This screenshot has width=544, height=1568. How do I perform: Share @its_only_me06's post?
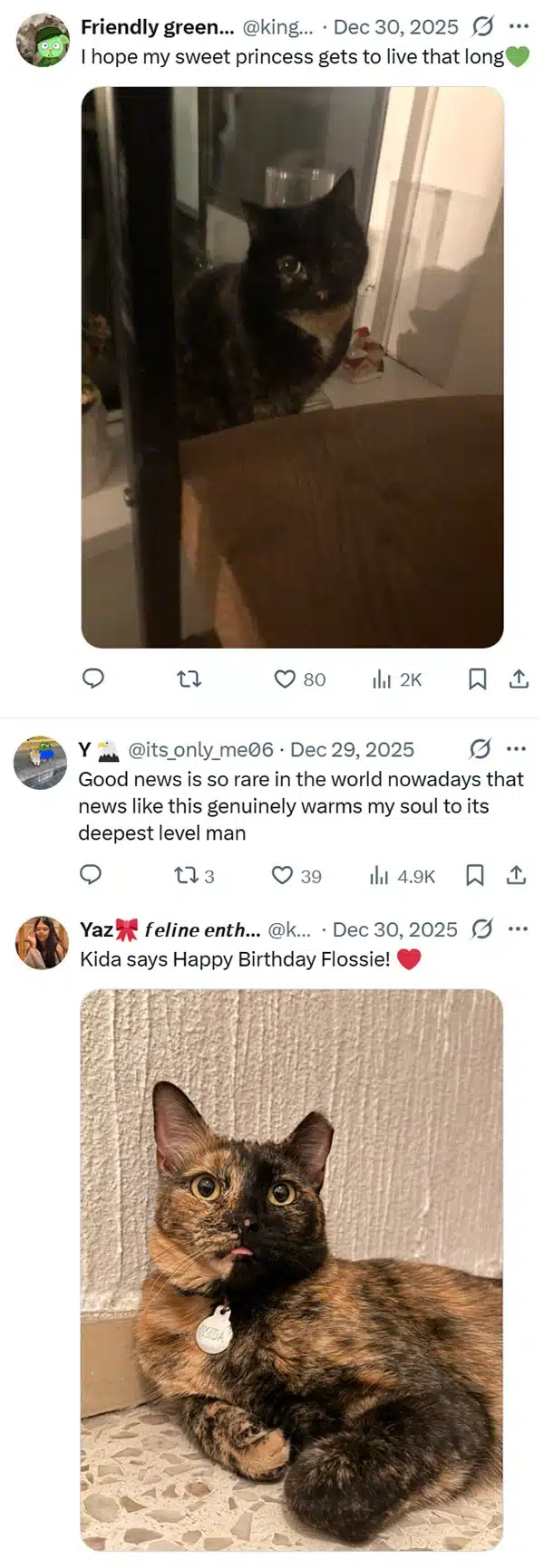pos(516,875)
